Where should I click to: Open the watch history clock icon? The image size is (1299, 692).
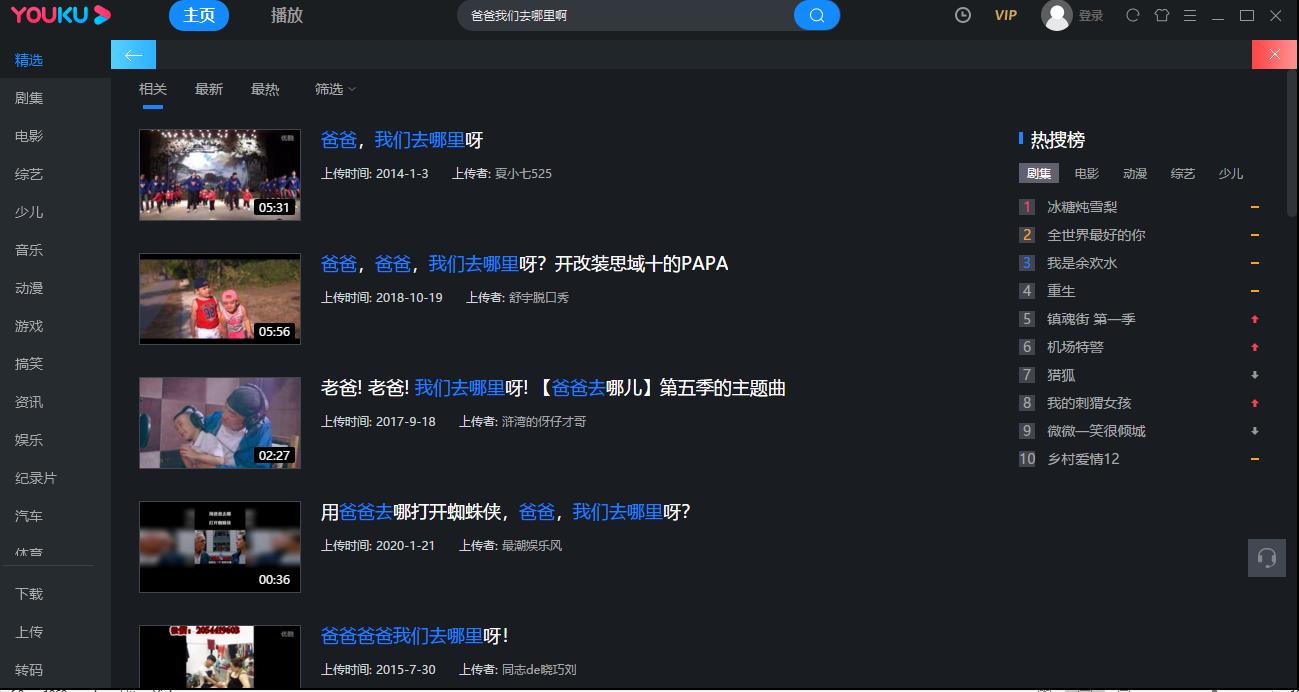pos(963,15)
